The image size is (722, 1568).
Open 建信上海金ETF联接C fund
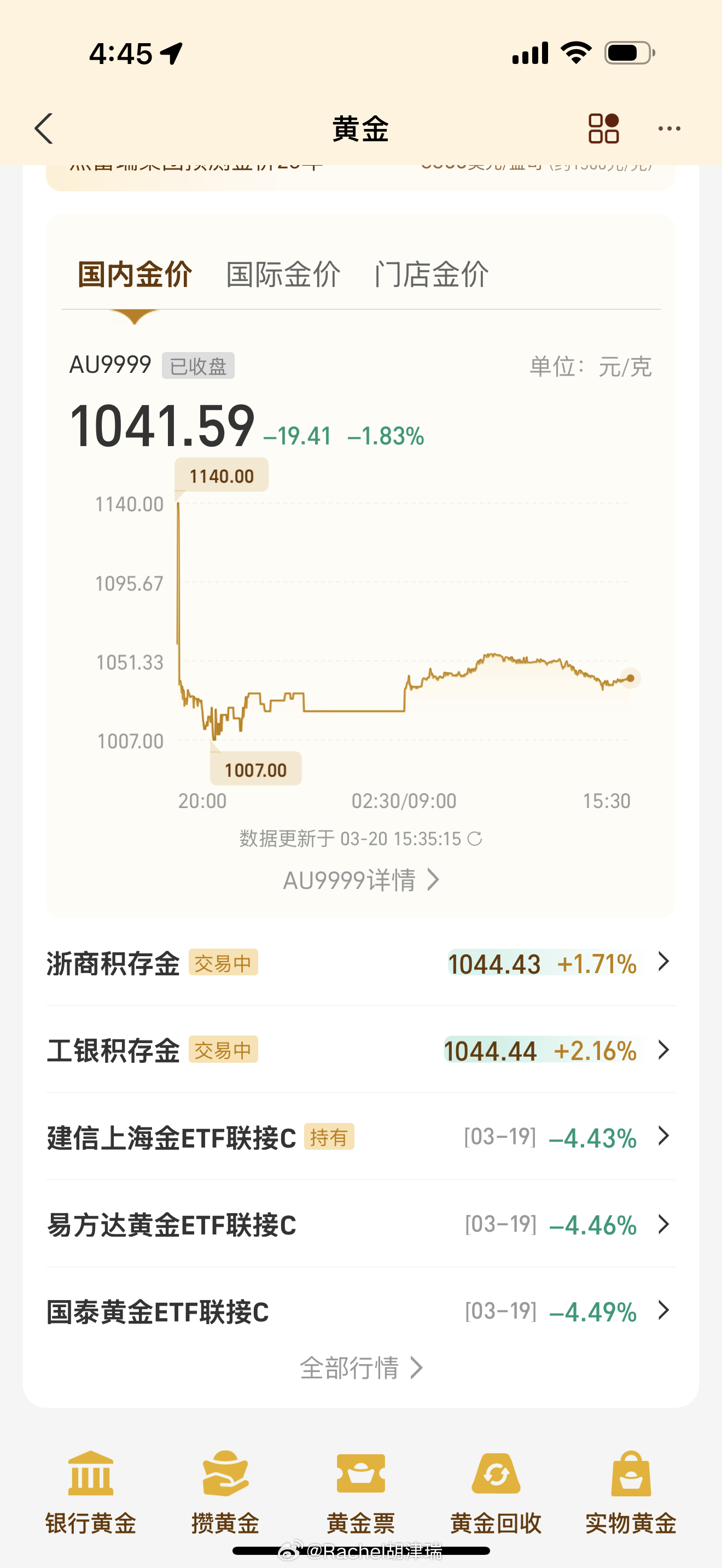(x=360, y=1137)
